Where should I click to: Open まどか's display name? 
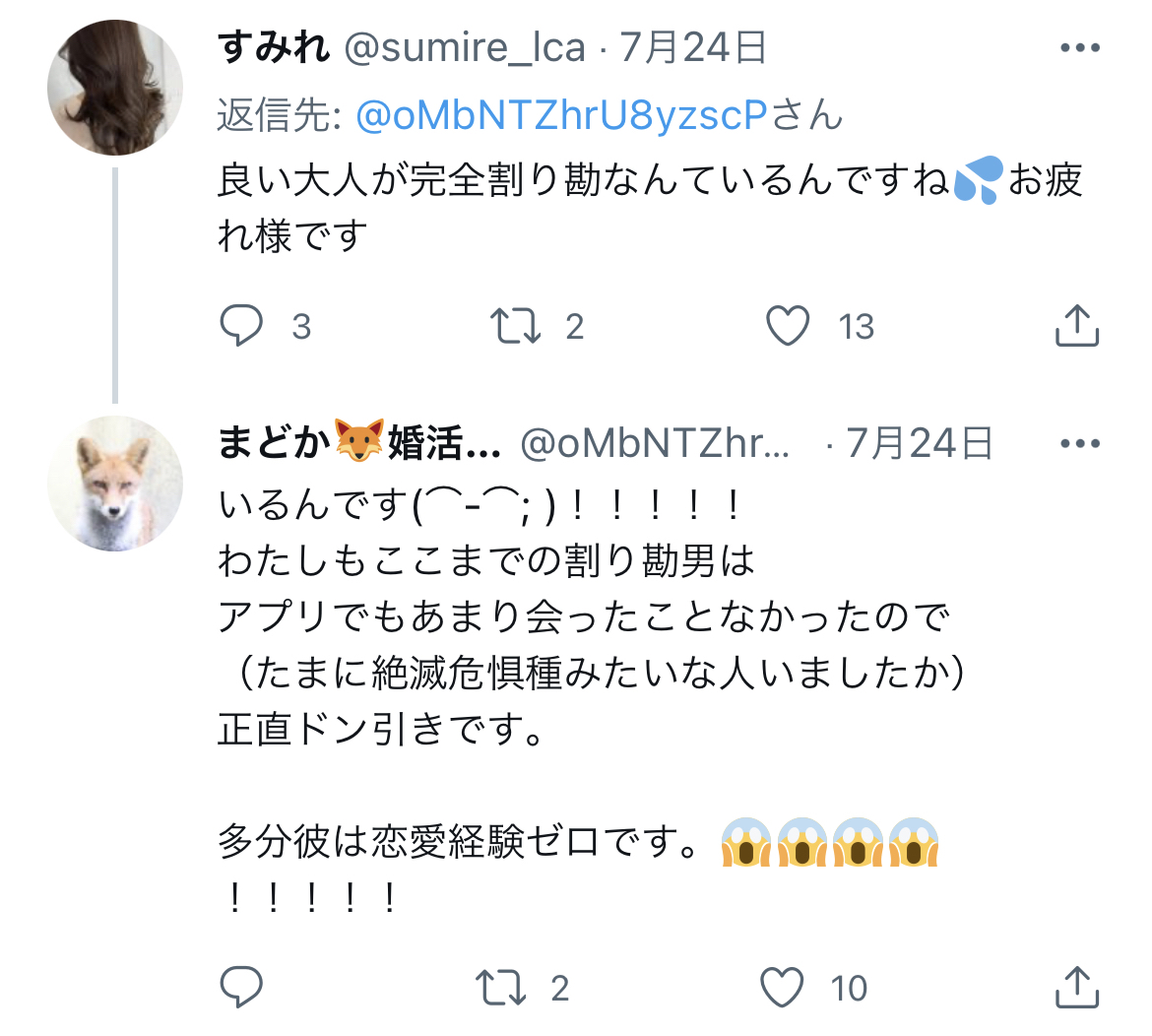pos(358,444)
